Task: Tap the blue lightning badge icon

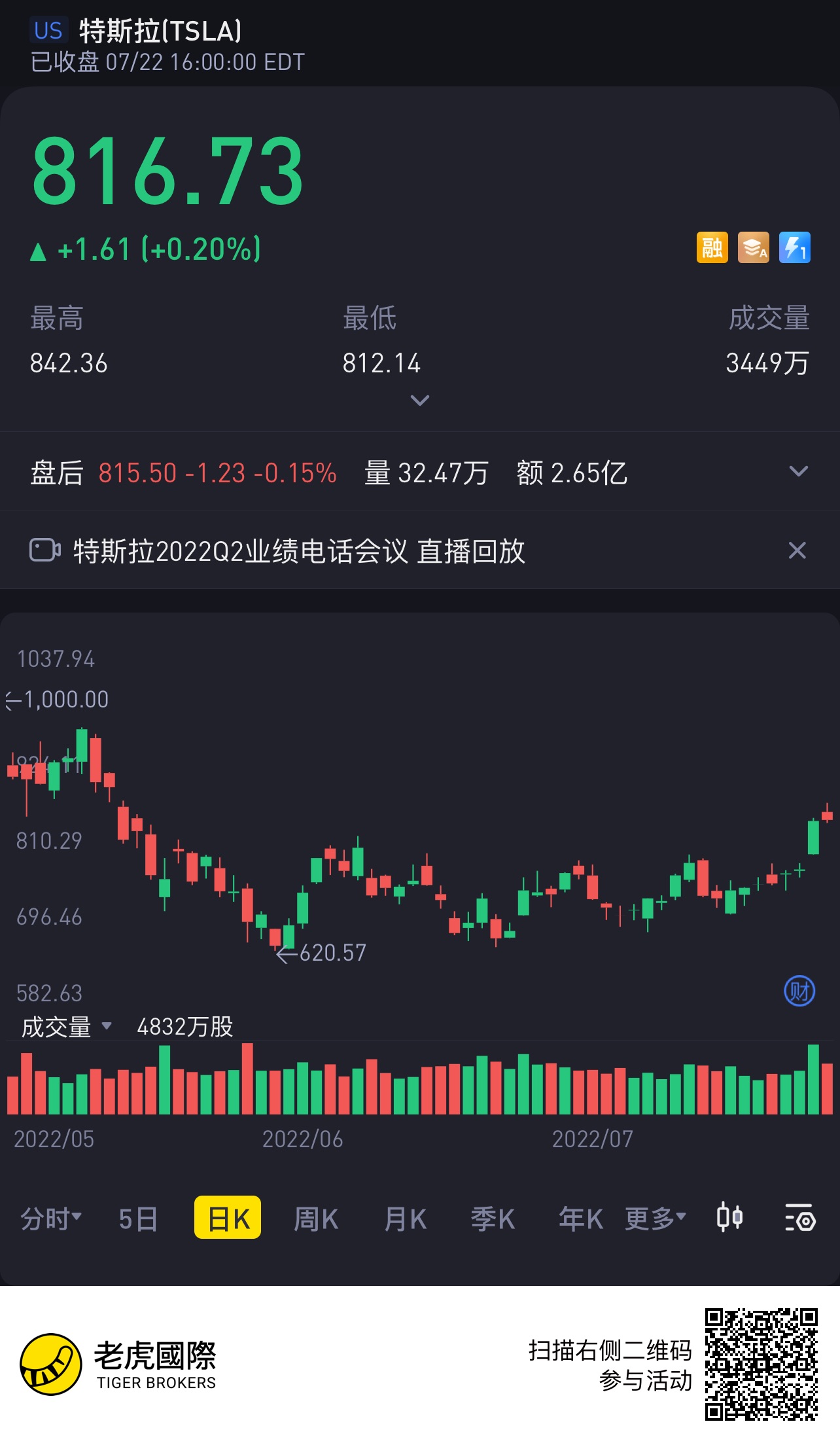Action: coord(794,248)
